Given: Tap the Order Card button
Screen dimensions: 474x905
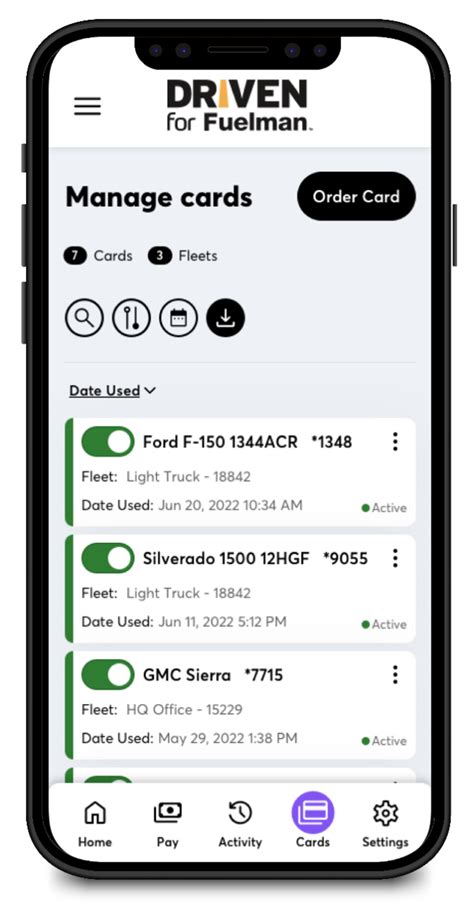Looking at the screenshot, I should (x=356, y=197).
